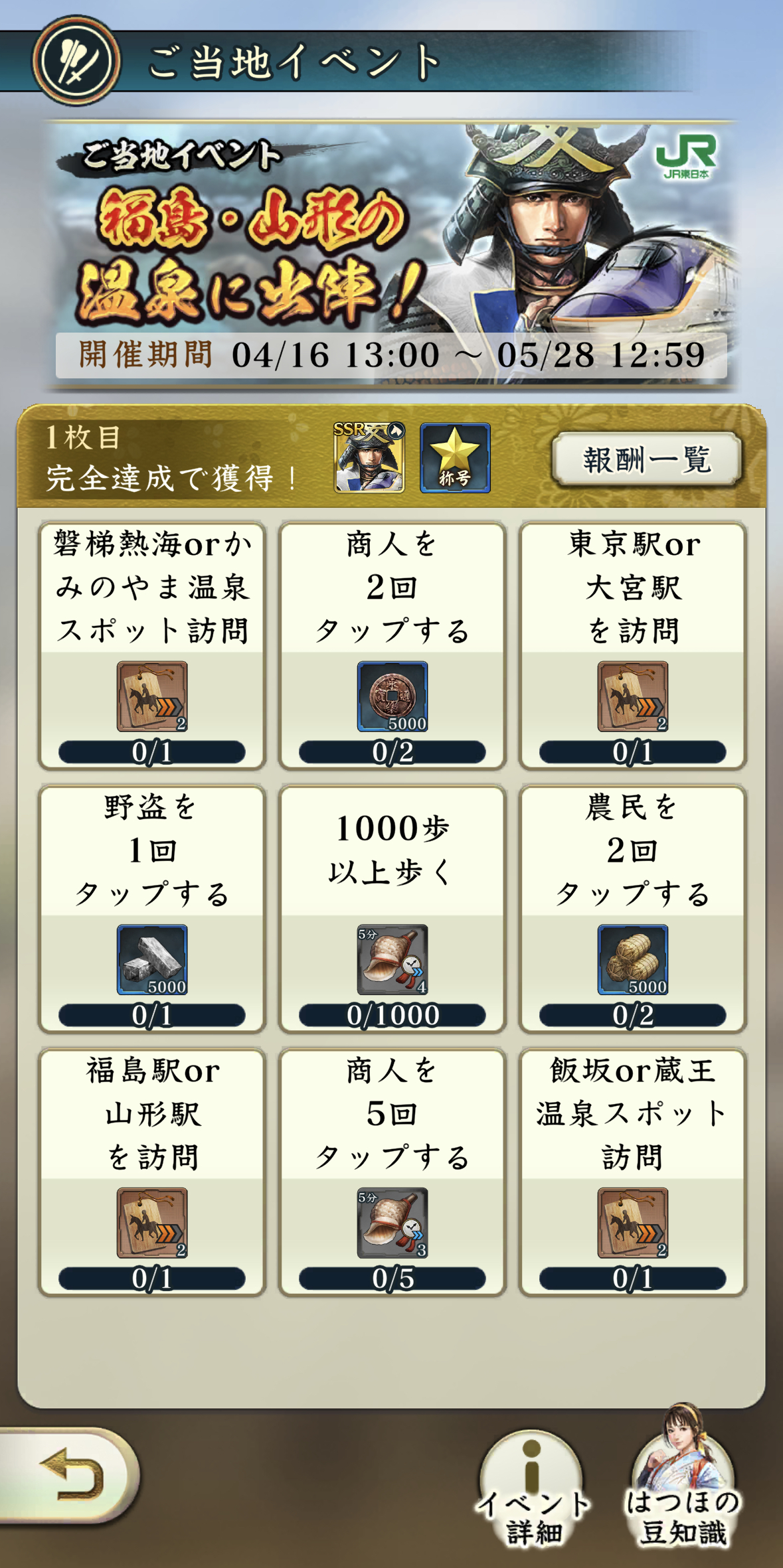The height and width of the screenshot is (1568, 783).
Task: Select the 野盗を1回タップする mission card
Action: click(152, 908)
